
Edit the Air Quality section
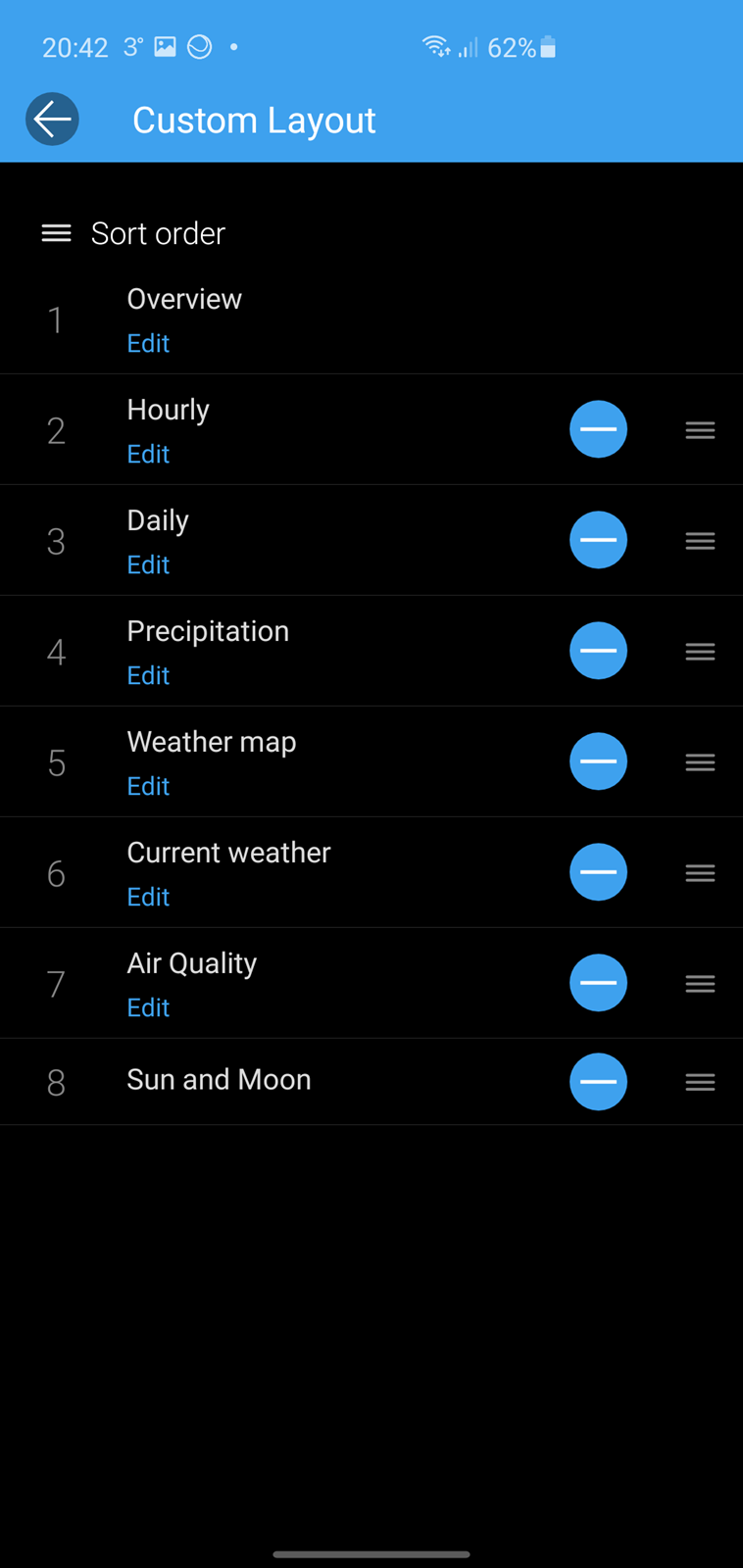pyautogui.click(x=148, y=1007)
